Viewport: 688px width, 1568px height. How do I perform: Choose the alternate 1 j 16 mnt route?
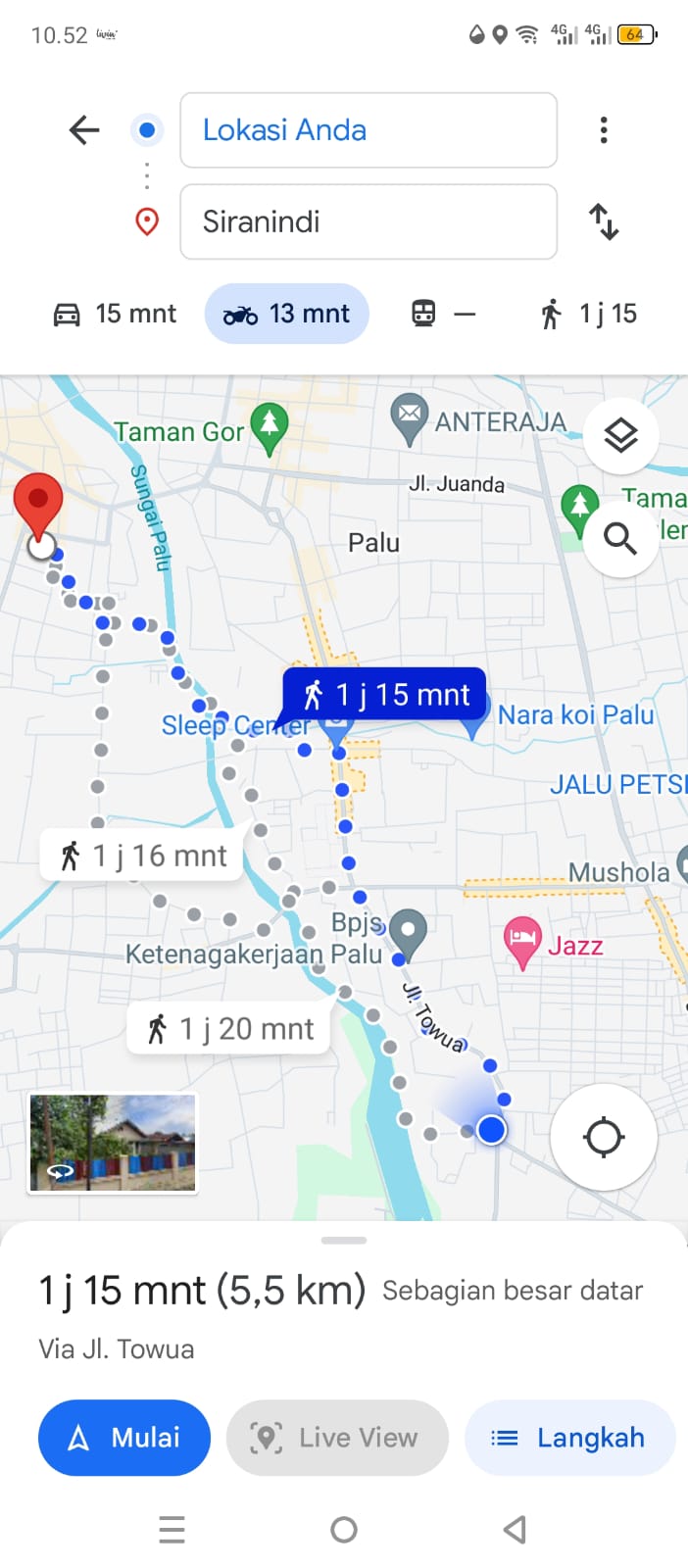tap(141, 856)
